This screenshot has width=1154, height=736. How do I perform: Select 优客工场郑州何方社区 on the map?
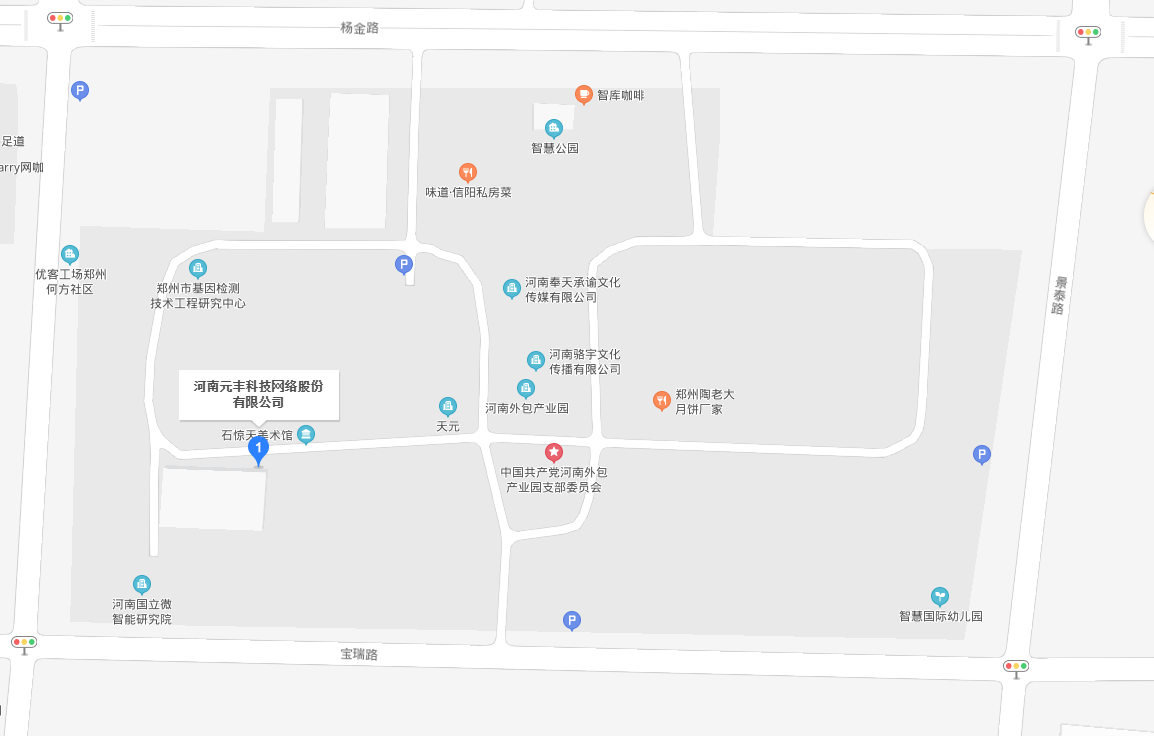(70, 254)
